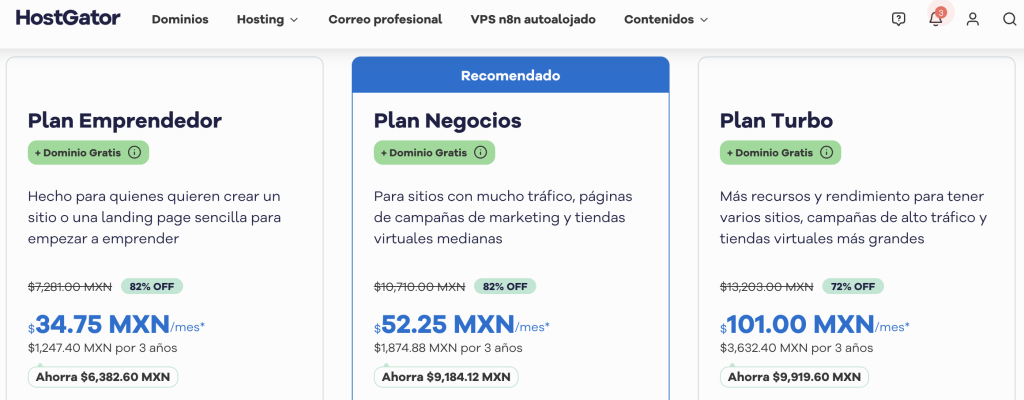Expand the Hosting dropdown menu
Viewport: 1024px width, 400px height.
[267, 19]
